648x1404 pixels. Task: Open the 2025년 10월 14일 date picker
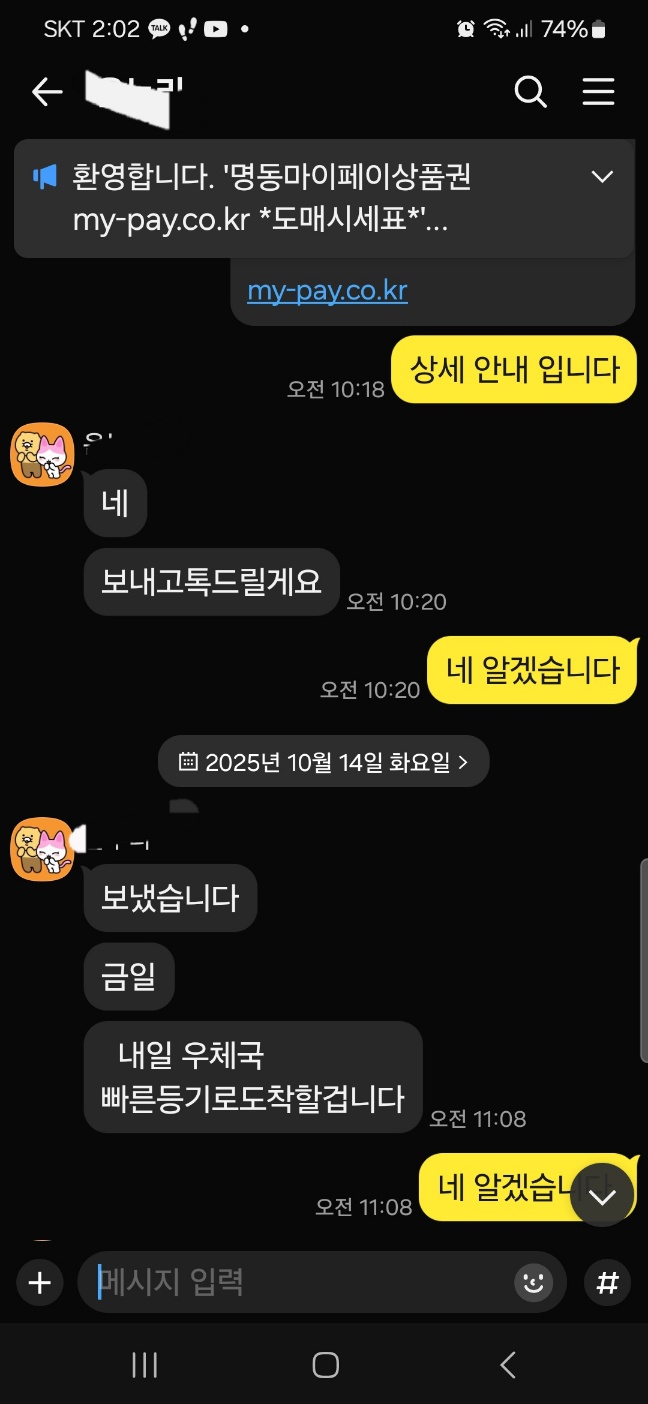[324, 762]
